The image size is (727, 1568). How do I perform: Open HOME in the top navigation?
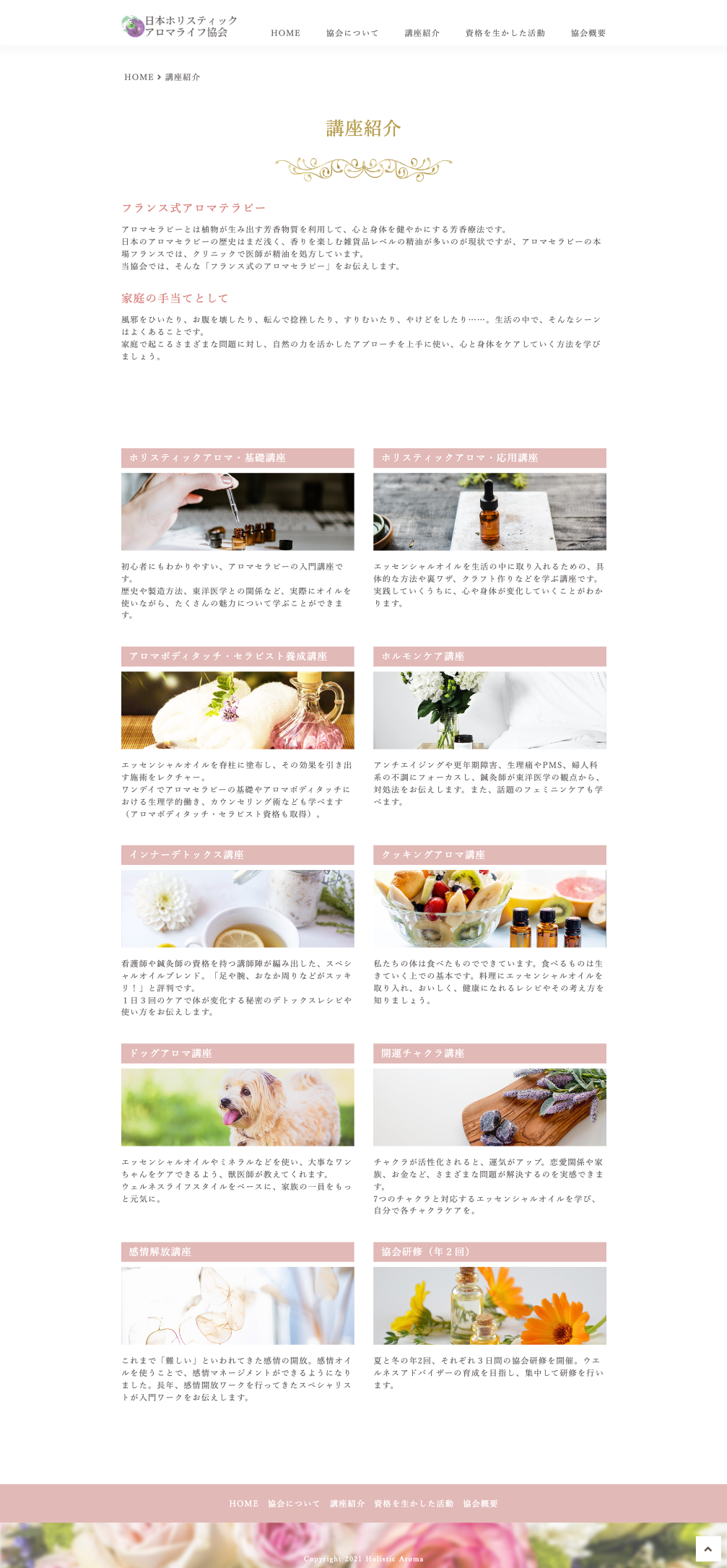[285, 33]
